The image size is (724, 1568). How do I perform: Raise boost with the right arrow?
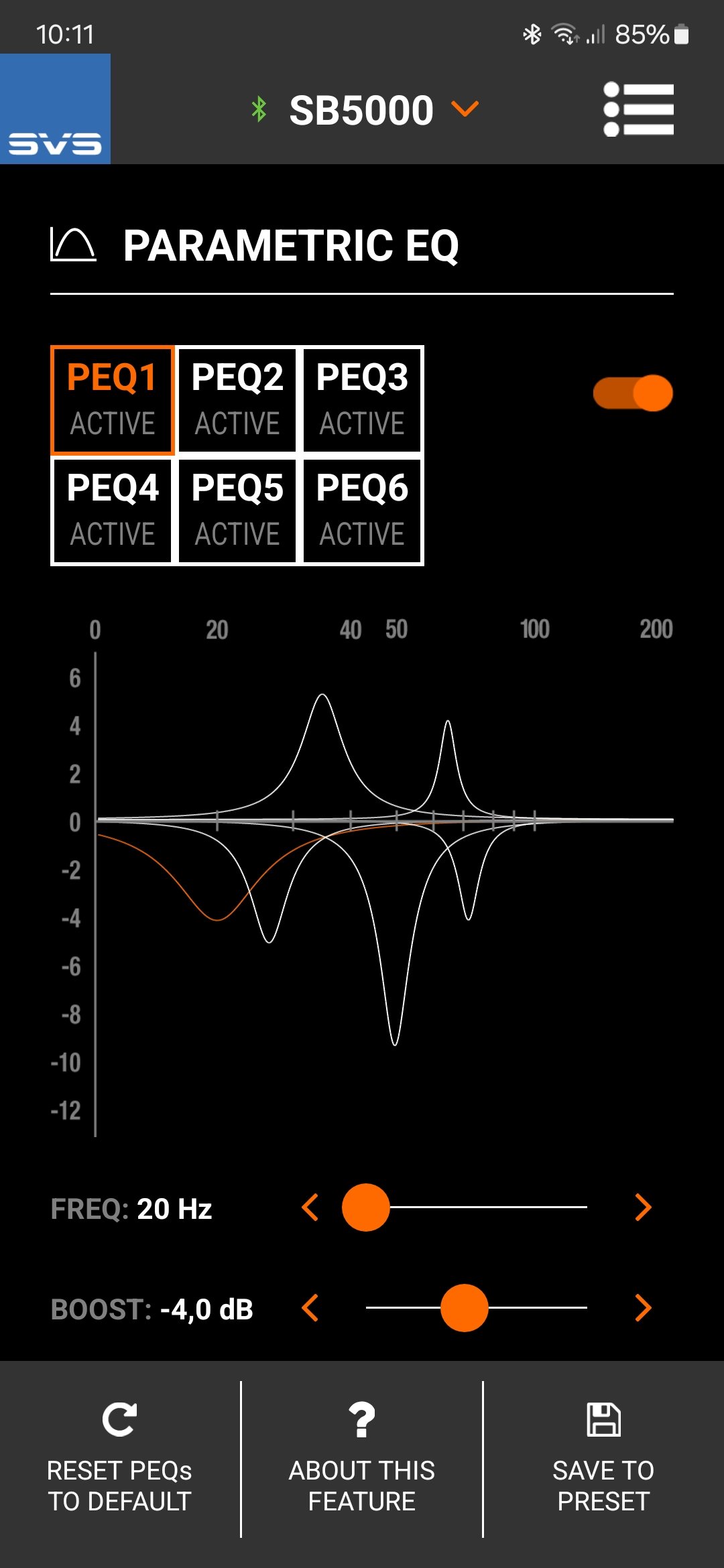pyautogui.click(x=643, y=1308)
